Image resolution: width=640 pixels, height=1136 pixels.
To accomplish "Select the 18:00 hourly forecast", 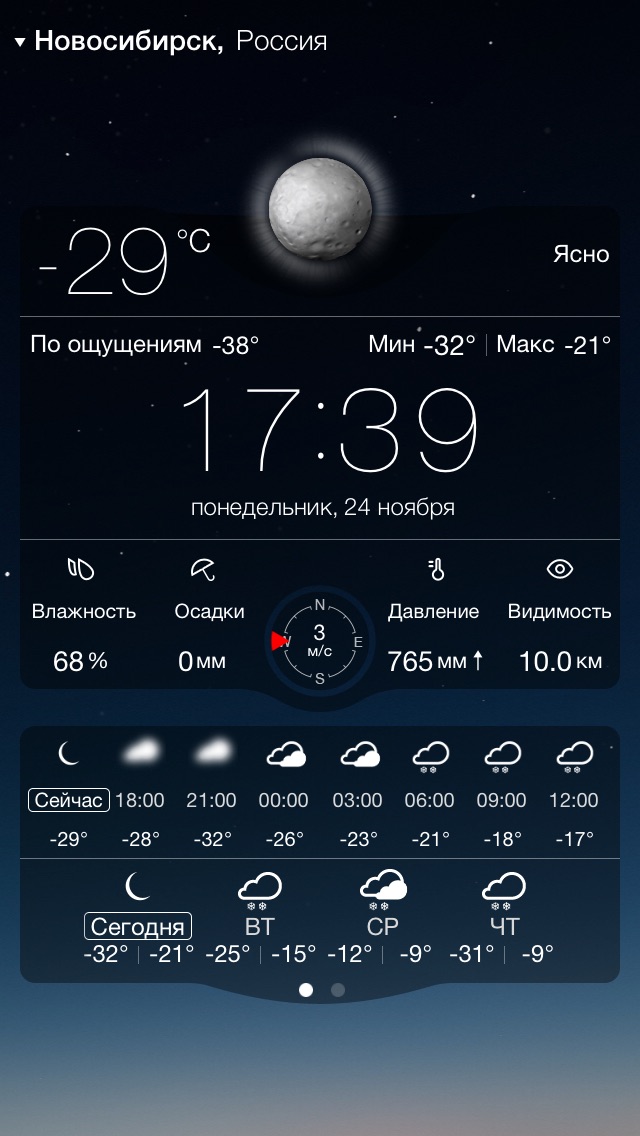I will 140,799.
